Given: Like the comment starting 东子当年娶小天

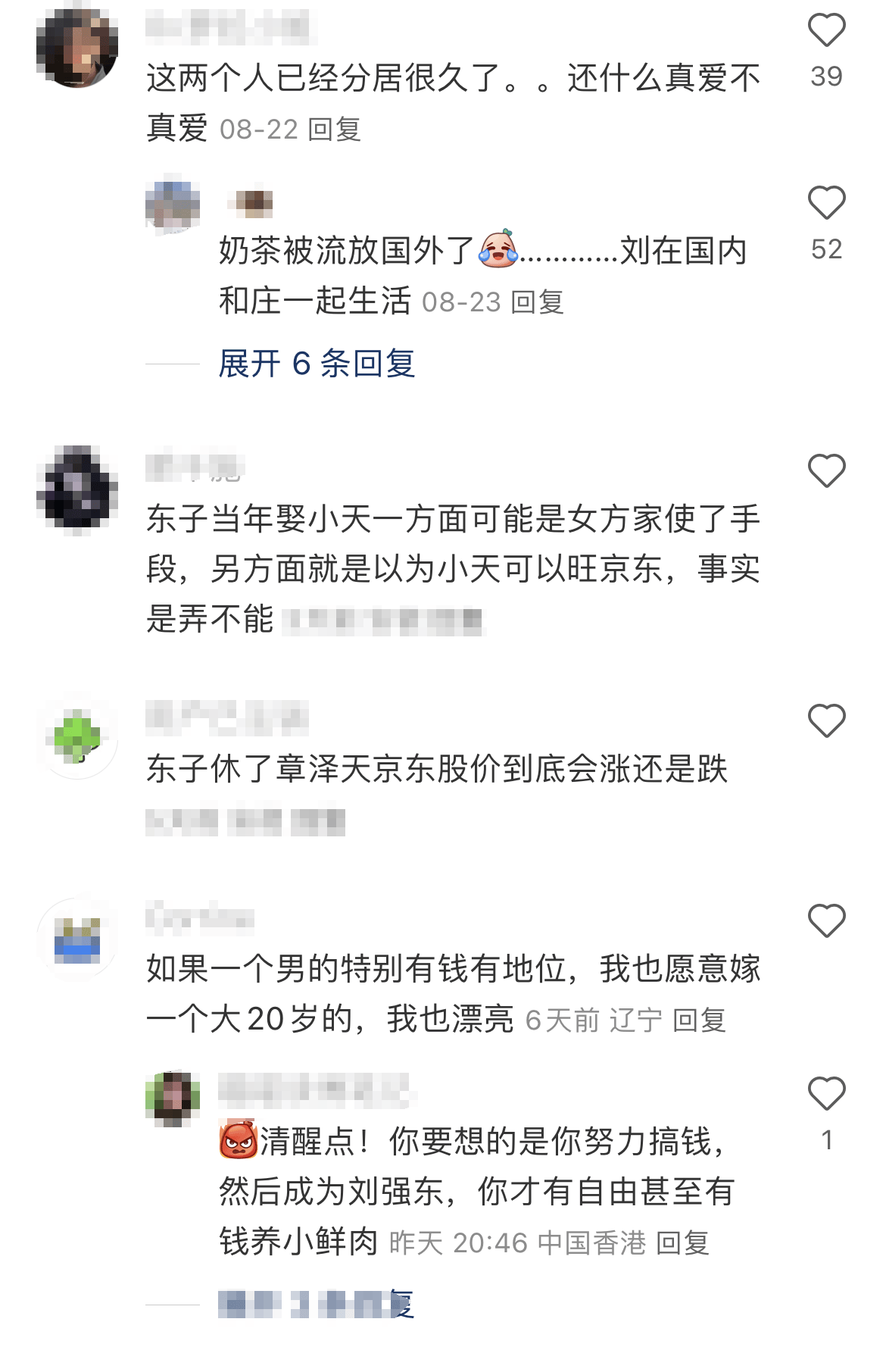Looking at the screenshot, I should pyautogui.click(x=826, y=470).
